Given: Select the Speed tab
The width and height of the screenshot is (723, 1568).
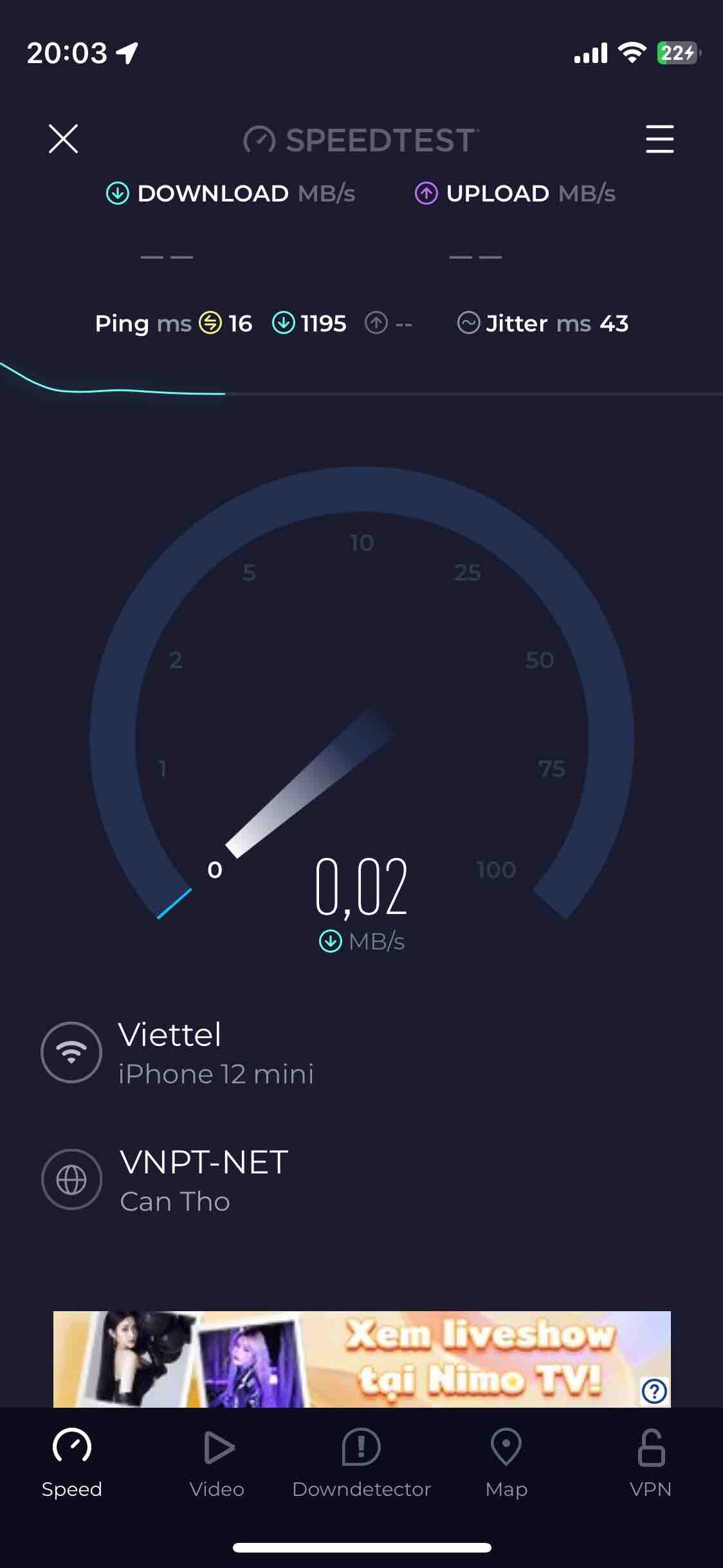Looking at the screenshot, I should [72, 1462].
